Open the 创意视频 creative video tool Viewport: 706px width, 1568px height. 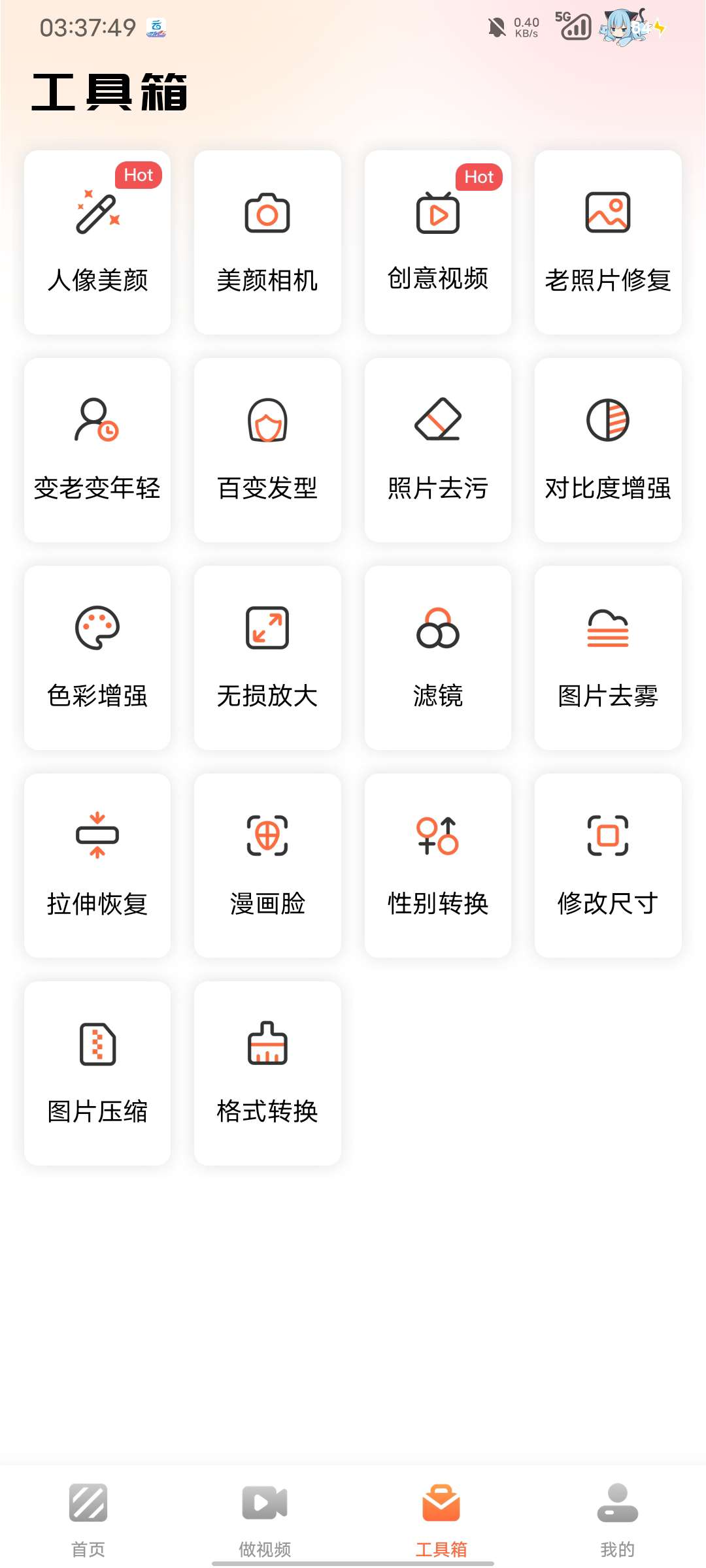click(437, 242)
